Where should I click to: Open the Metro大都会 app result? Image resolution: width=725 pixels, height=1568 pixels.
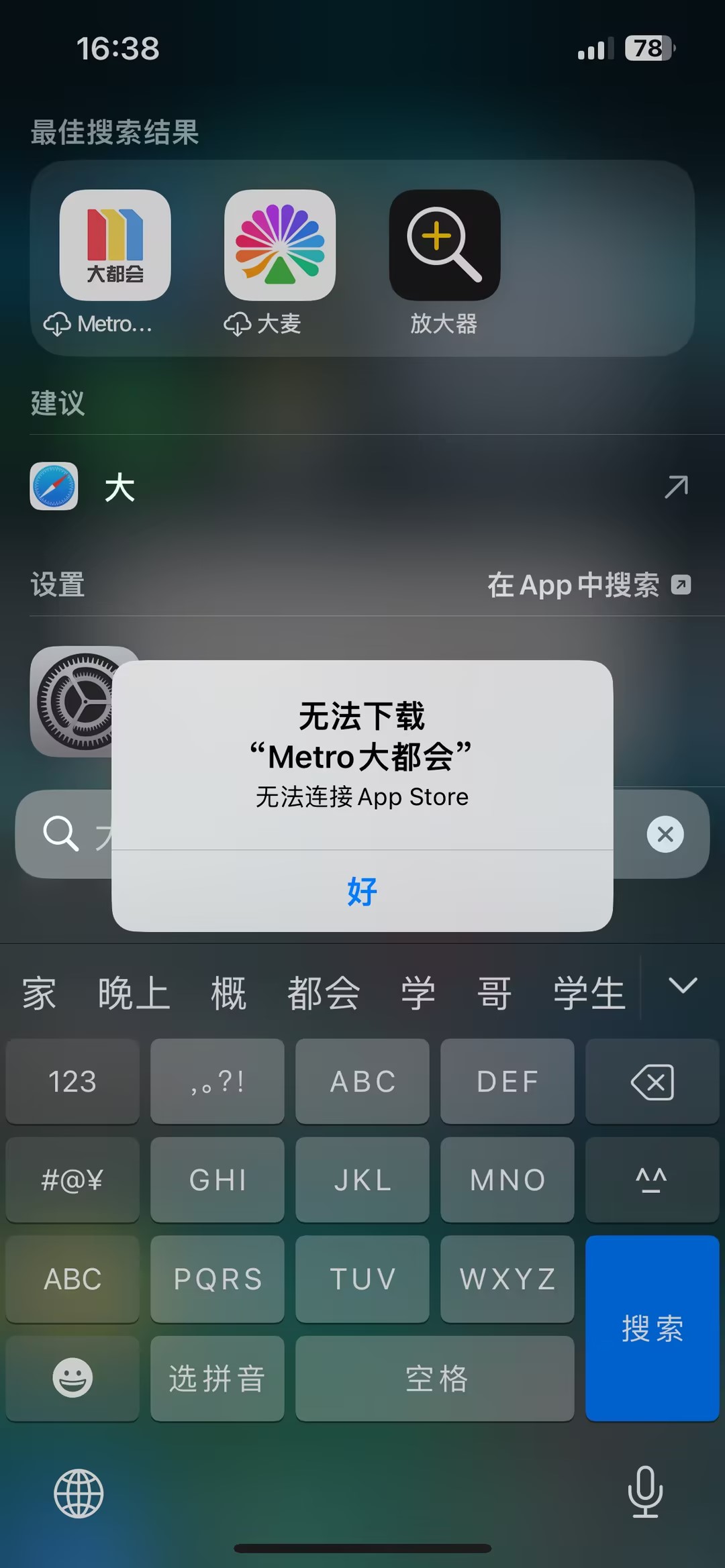coord(115,246)
